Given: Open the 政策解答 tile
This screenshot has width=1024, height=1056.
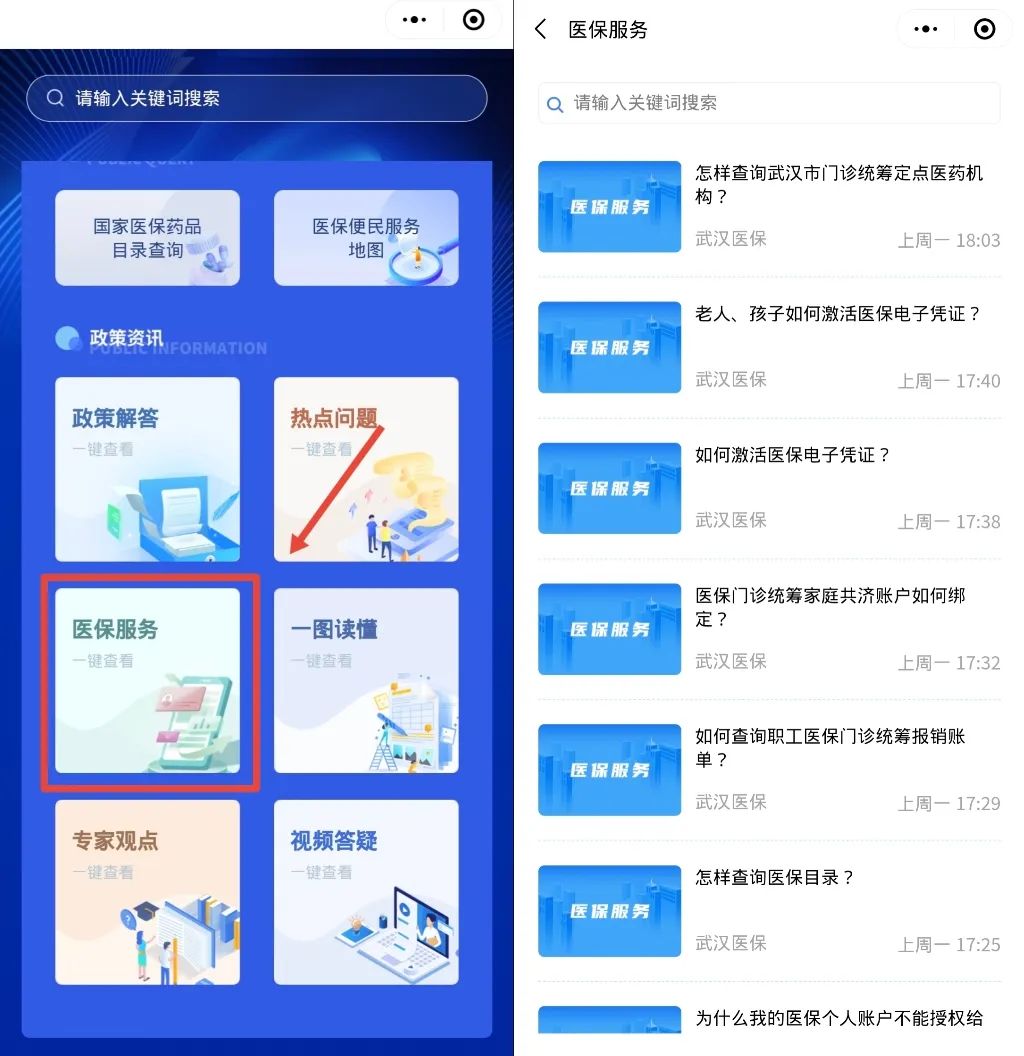Looking at the screenshot, I should 147,469.
